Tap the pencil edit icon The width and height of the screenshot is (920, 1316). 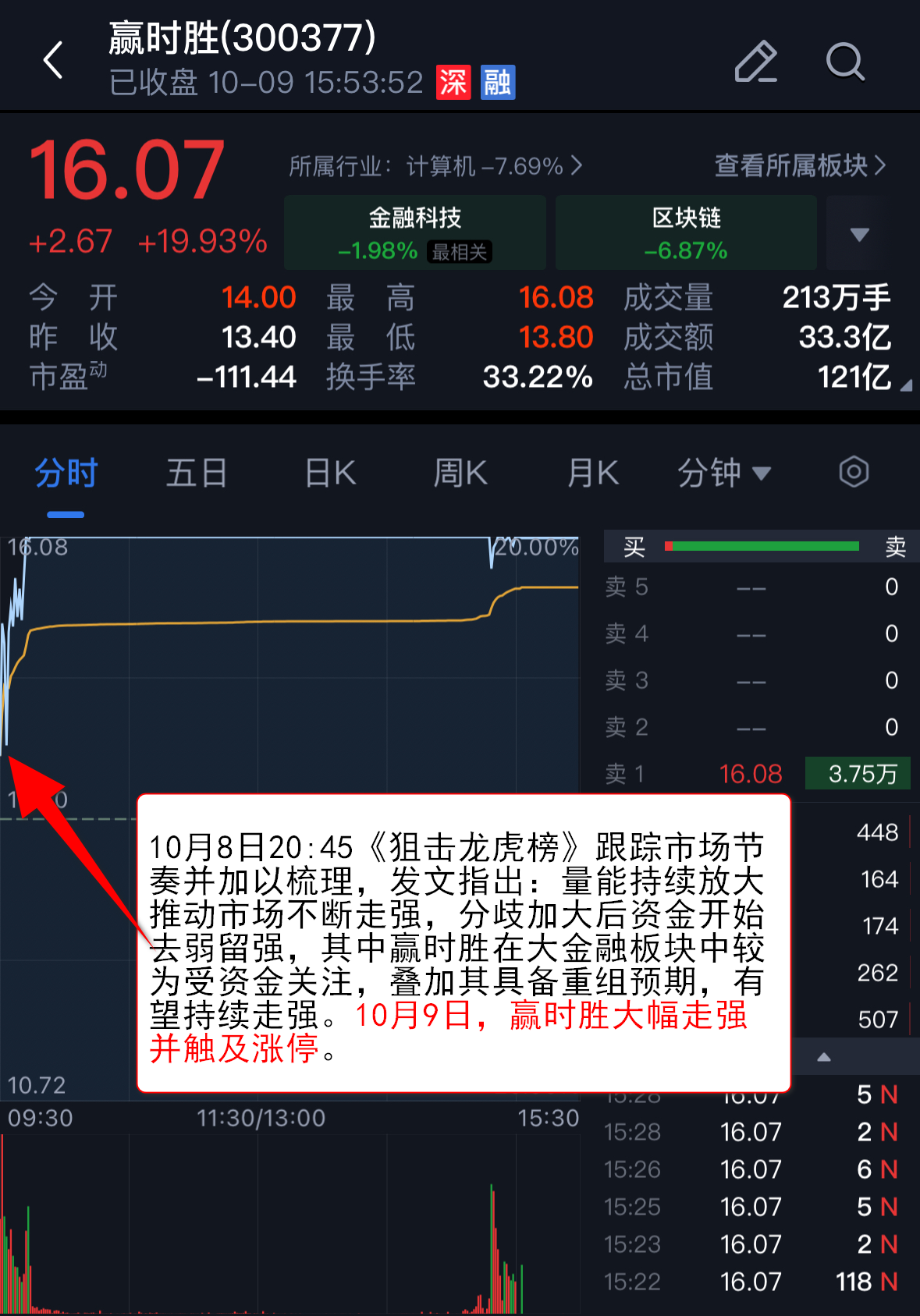click(755, 62)
